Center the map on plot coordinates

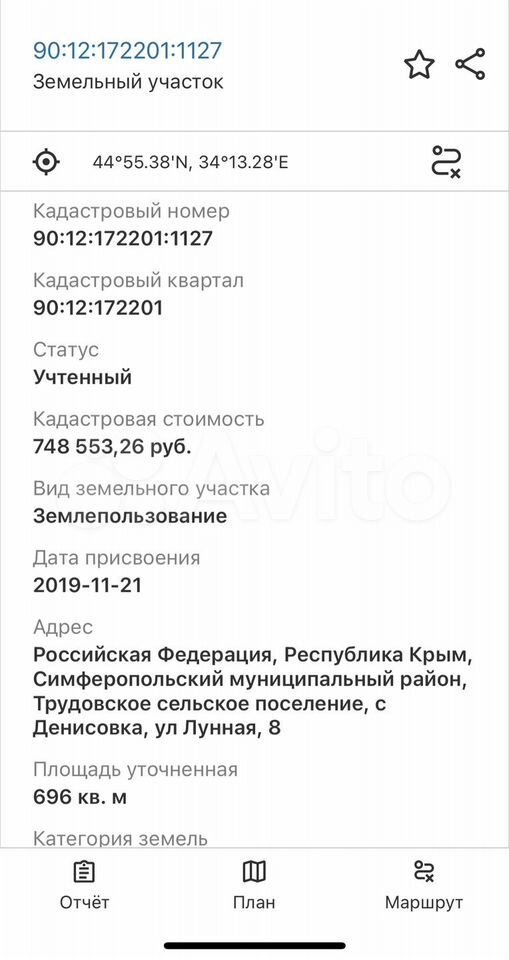click(x=47, y=162)
